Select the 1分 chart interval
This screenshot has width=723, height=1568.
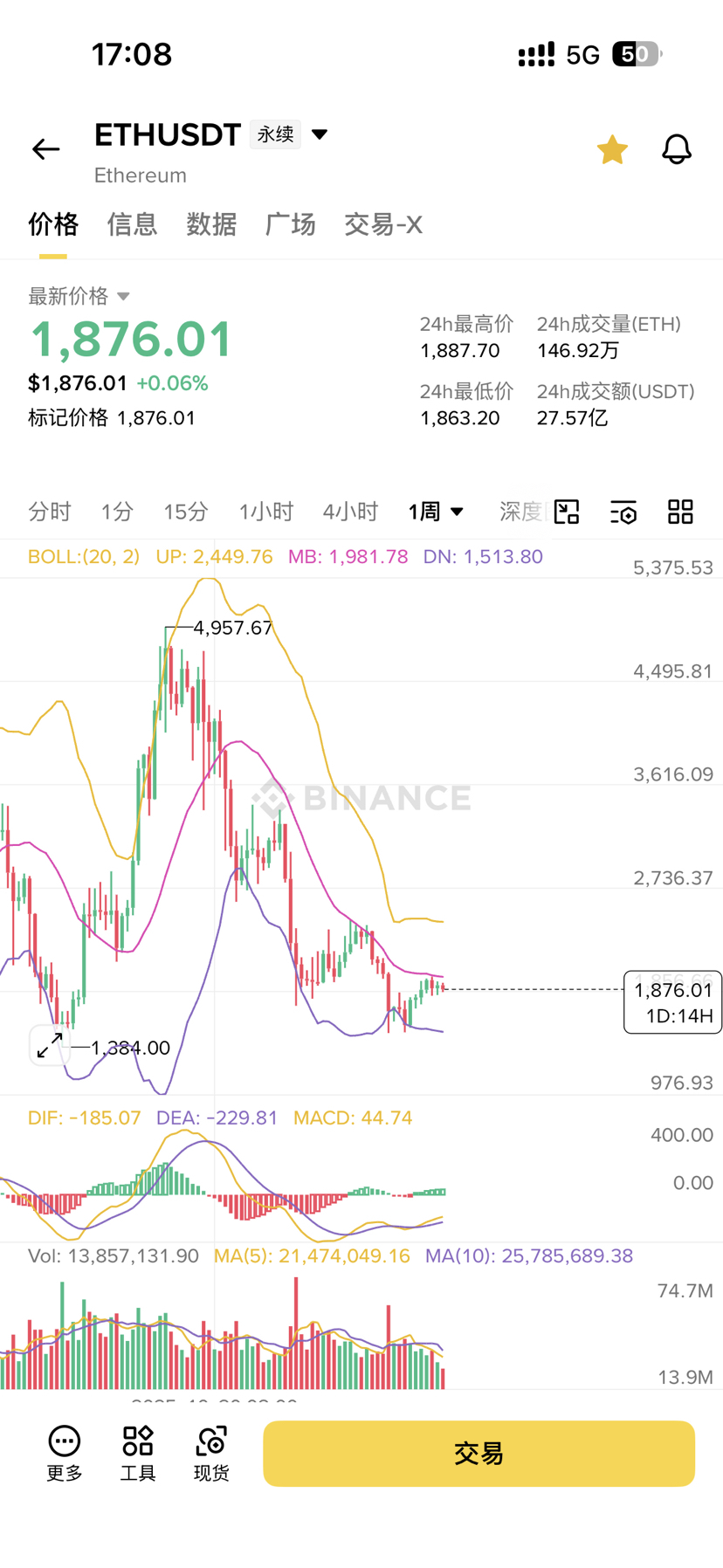coord(117,512)
